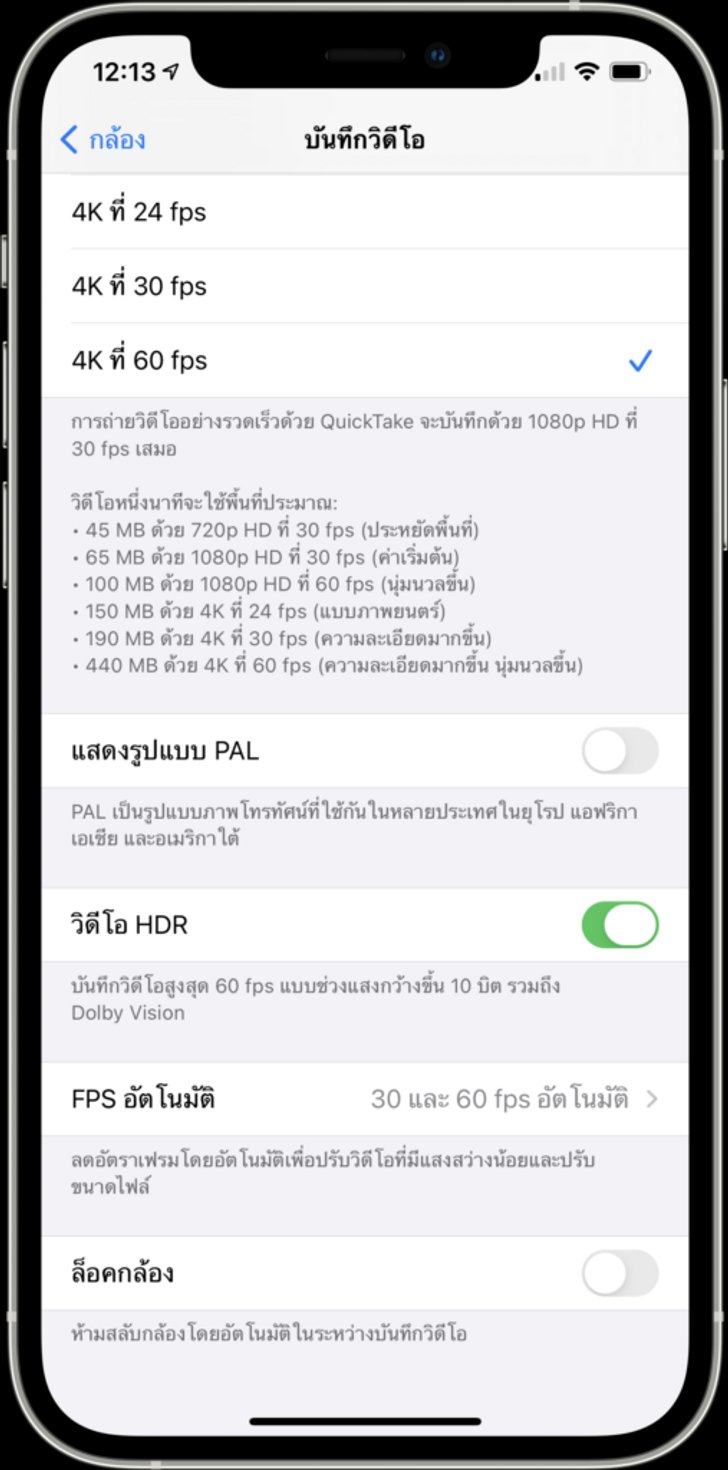Turn off วิดีโอ HDR
Viewport: 728px width, 1470px height.
(619, 925)
